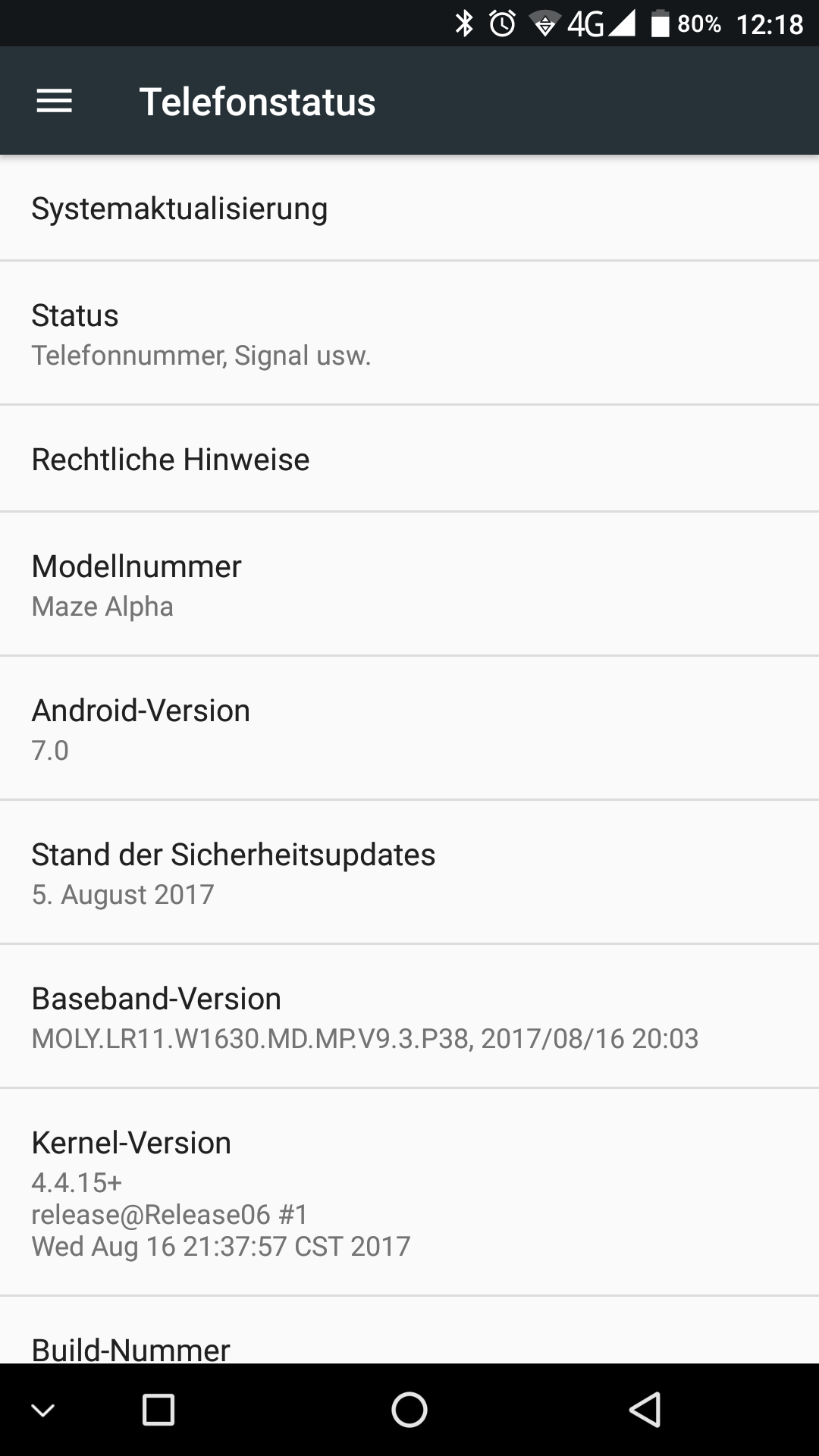This screenshot has height=1456, width=819.
Task: Go back with the system back button
Action: (x=645, y=1410)
